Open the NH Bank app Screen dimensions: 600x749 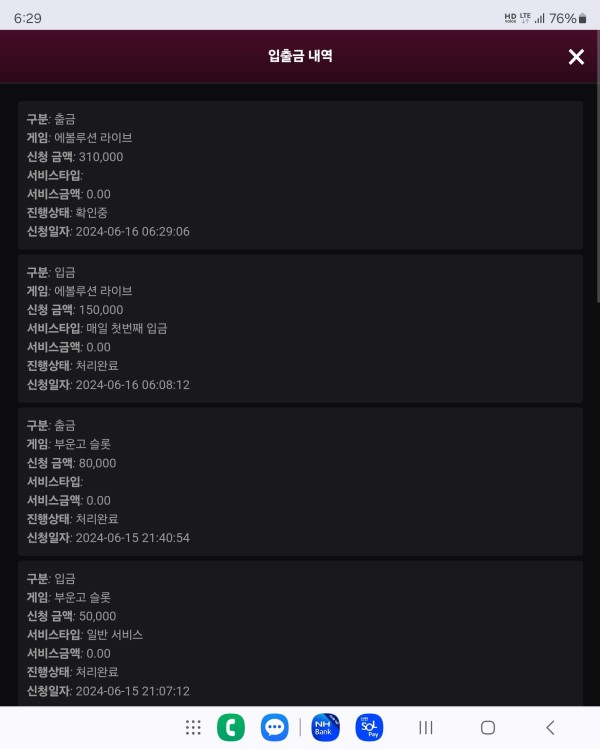click(x=323, y=727)
